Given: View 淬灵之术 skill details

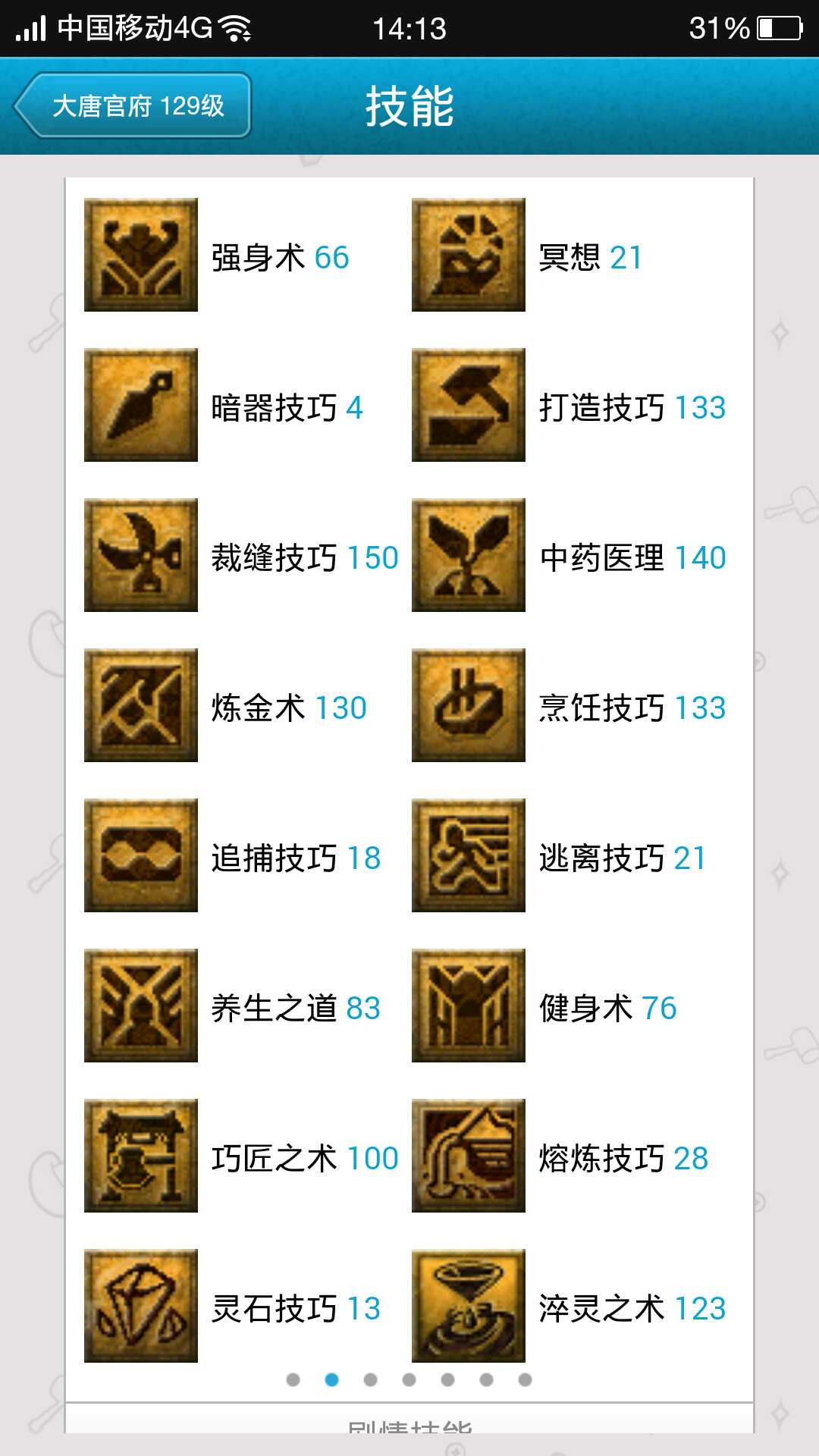Looking at the screenshot, I should [469, 1306].
